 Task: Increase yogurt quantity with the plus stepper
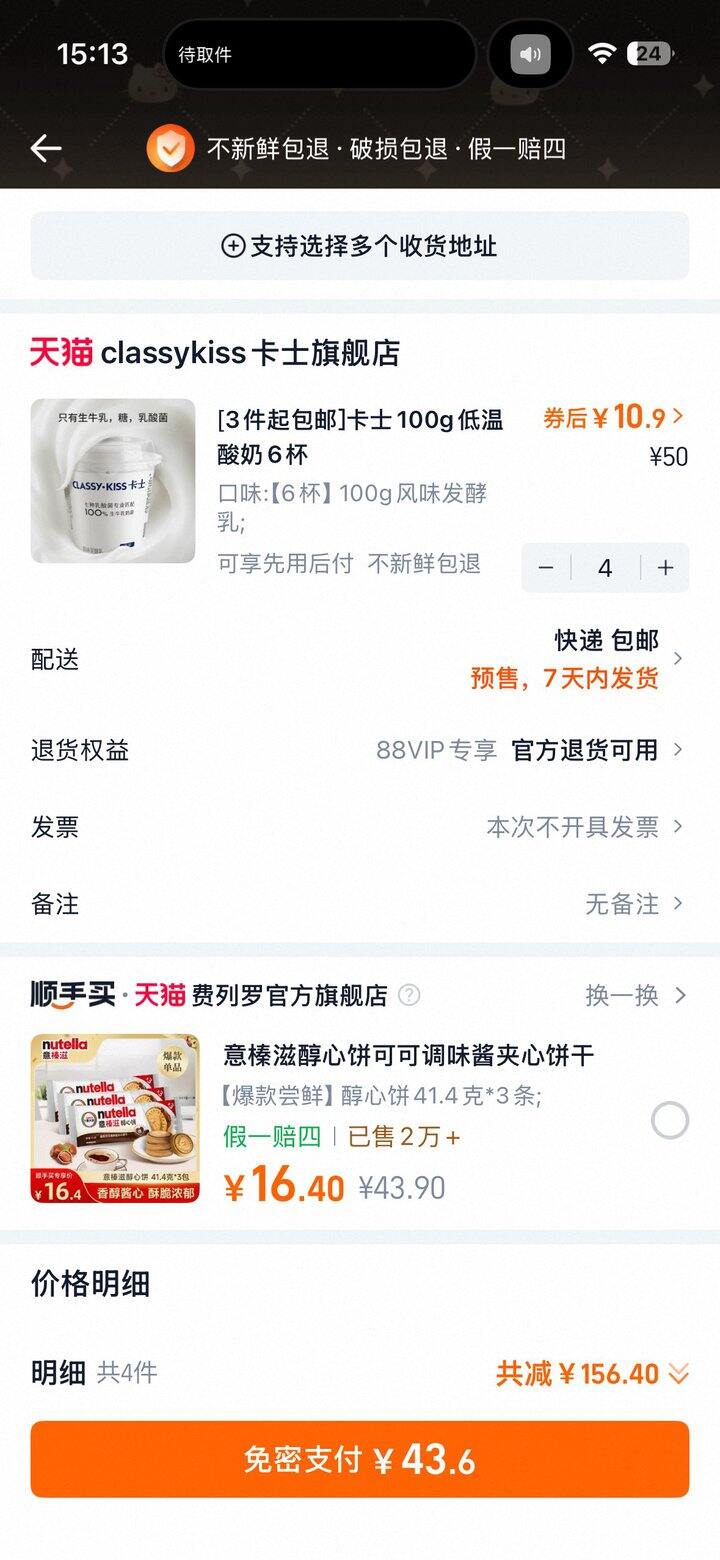click(664, 567)
